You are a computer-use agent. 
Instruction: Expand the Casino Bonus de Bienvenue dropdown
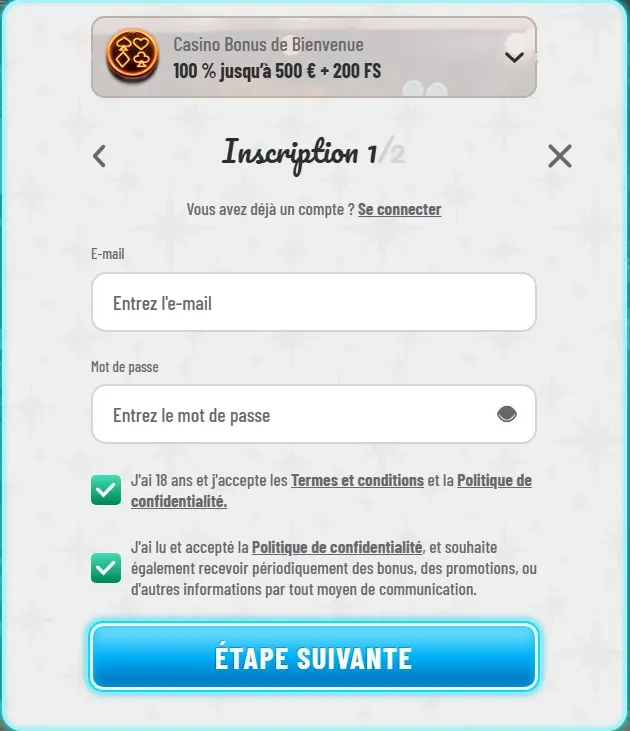[514, 57]
